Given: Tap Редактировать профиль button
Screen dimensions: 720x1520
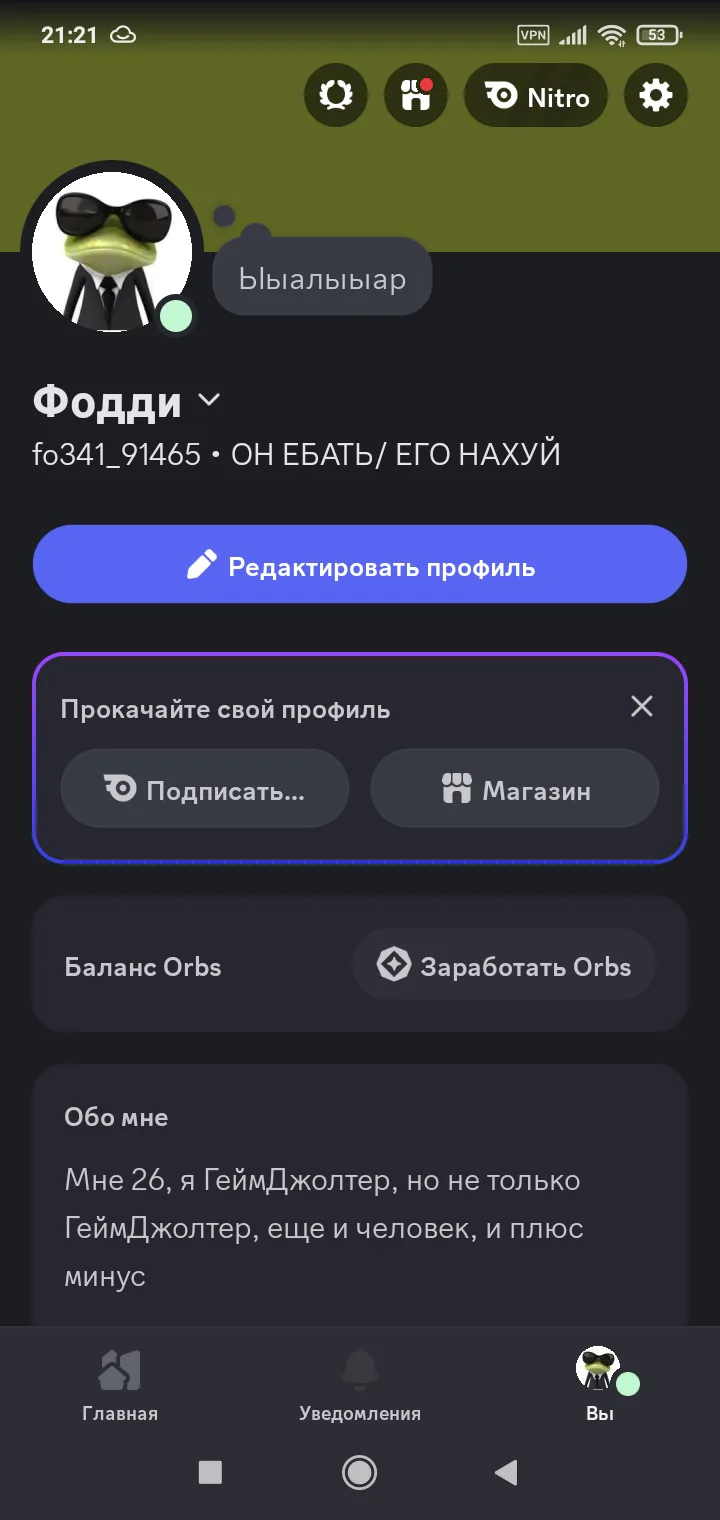Looking at the screenshot, I should 360,564.
